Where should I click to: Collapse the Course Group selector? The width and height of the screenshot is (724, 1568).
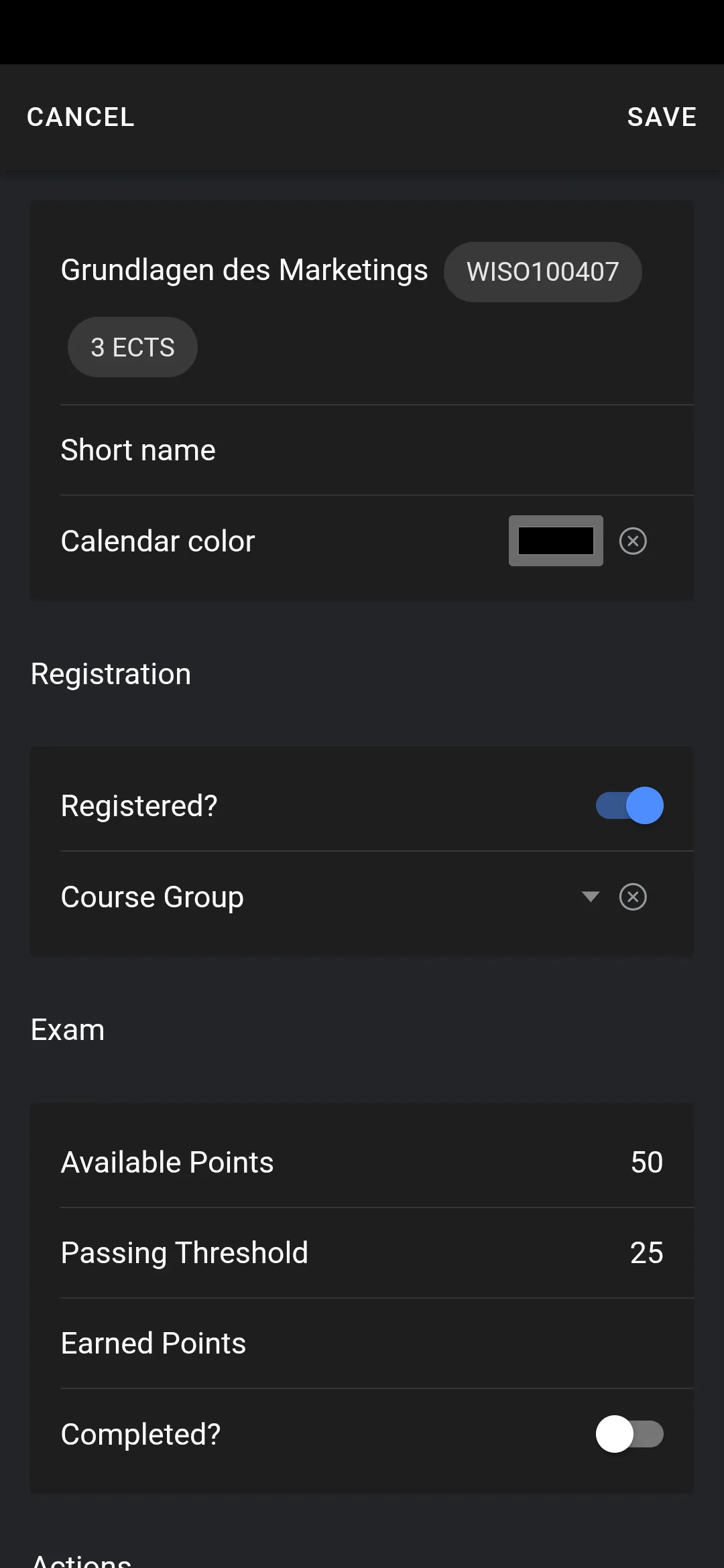tap(589, 897)
